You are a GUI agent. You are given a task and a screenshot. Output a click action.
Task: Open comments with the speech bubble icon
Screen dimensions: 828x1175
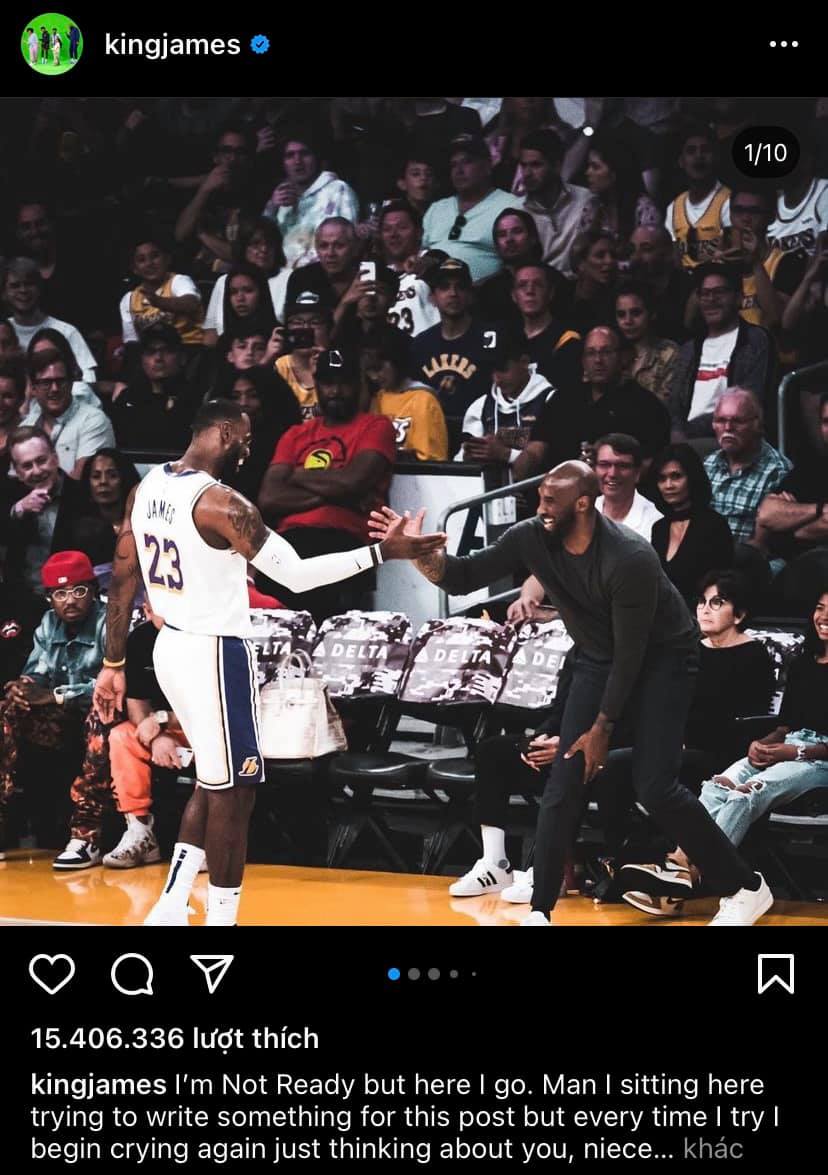[x=132, y=973]
